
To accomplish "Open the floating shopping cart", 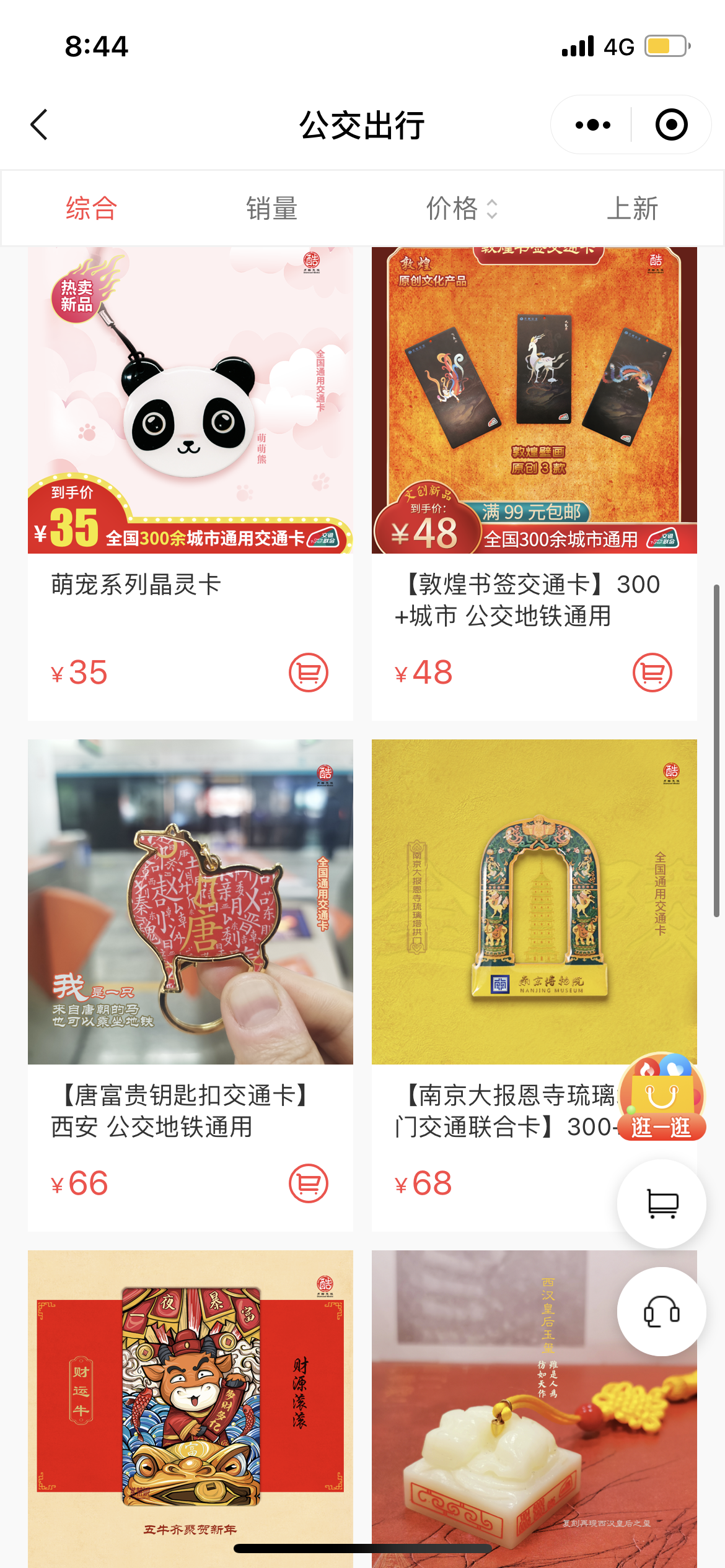I will pyautogui.click(x=662, y=1204).
